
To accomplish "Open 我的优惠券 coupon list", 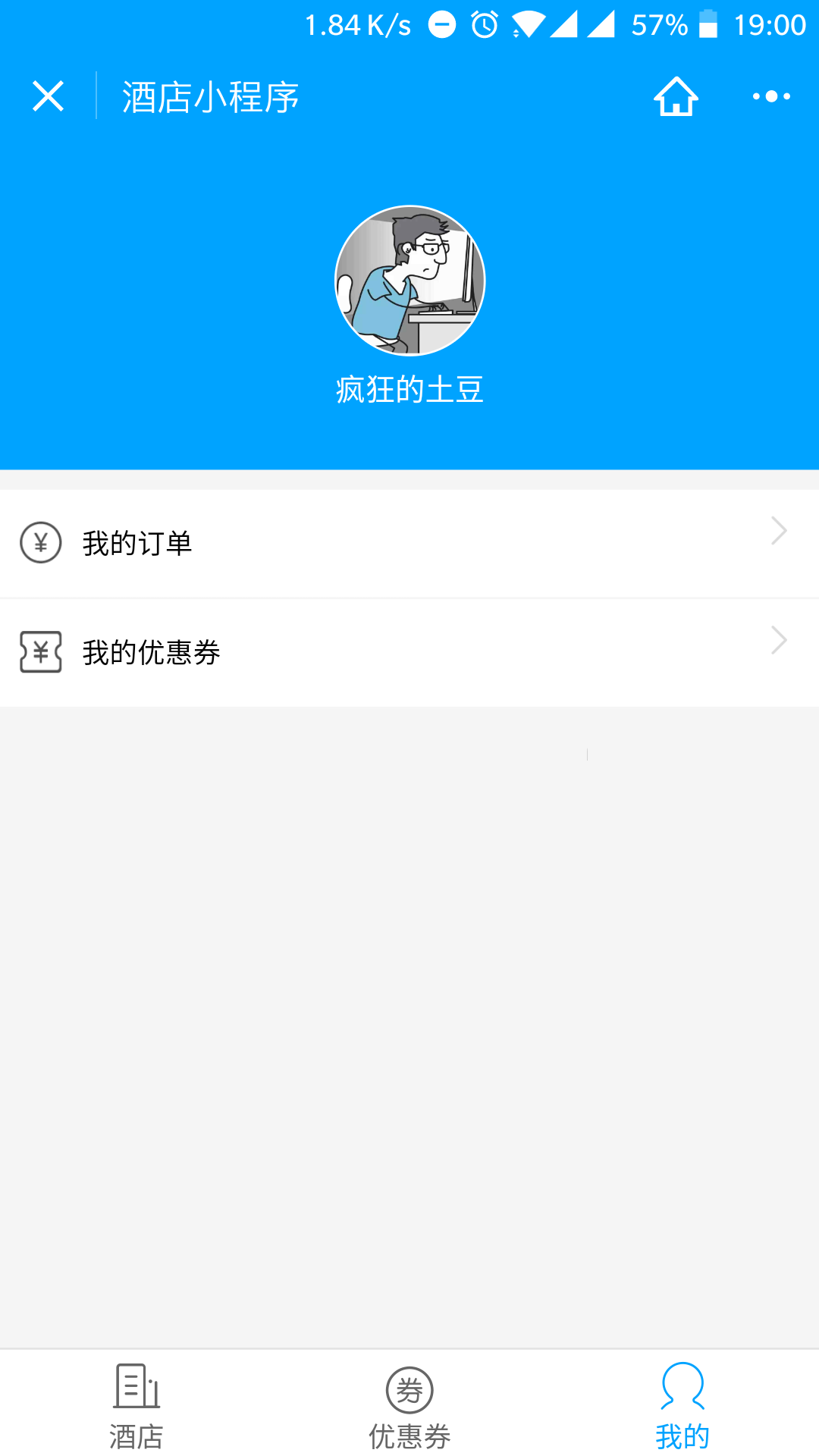I will click(409, 652).
